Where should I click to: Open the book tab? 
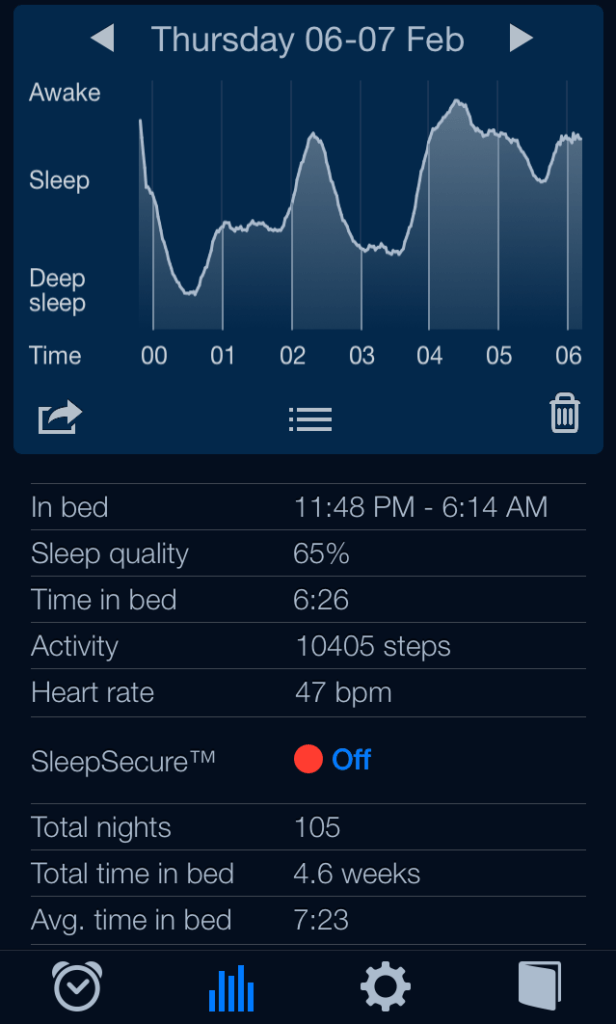tap(540, 985)
